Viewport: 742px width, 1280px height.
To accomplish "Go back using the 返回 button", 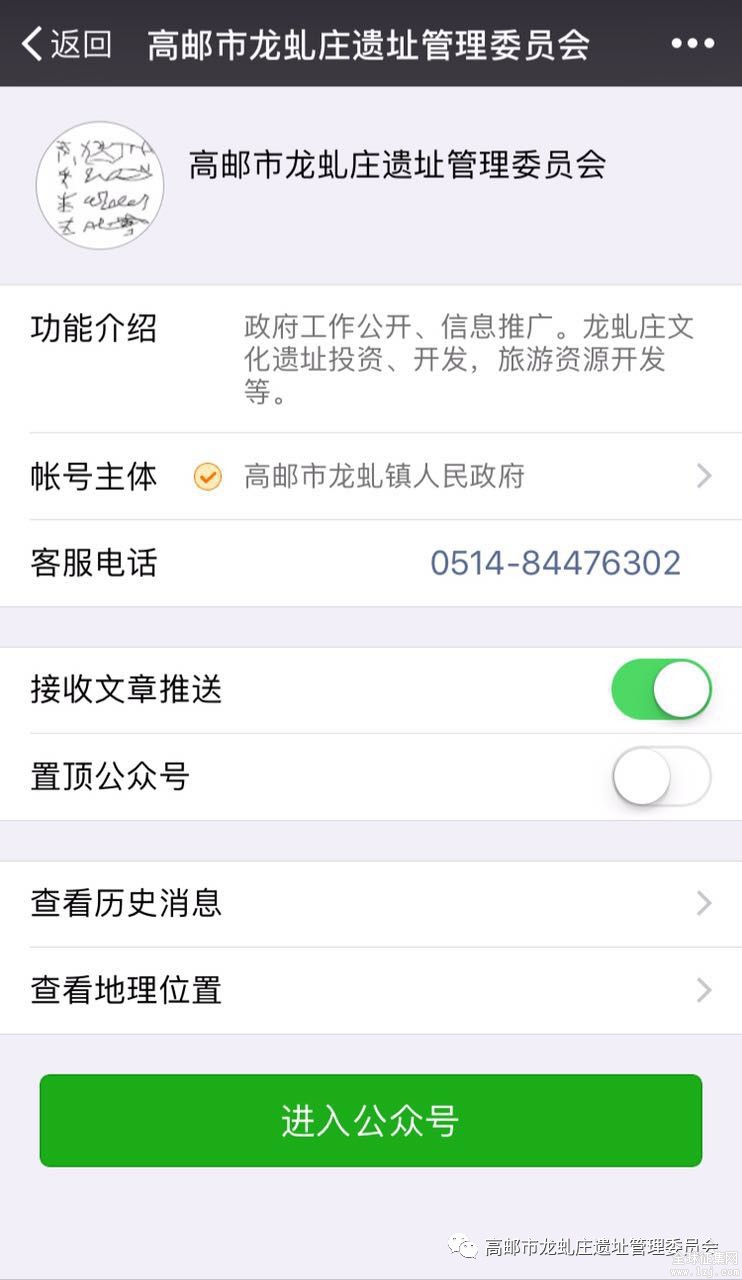I will tap(66, 44).
